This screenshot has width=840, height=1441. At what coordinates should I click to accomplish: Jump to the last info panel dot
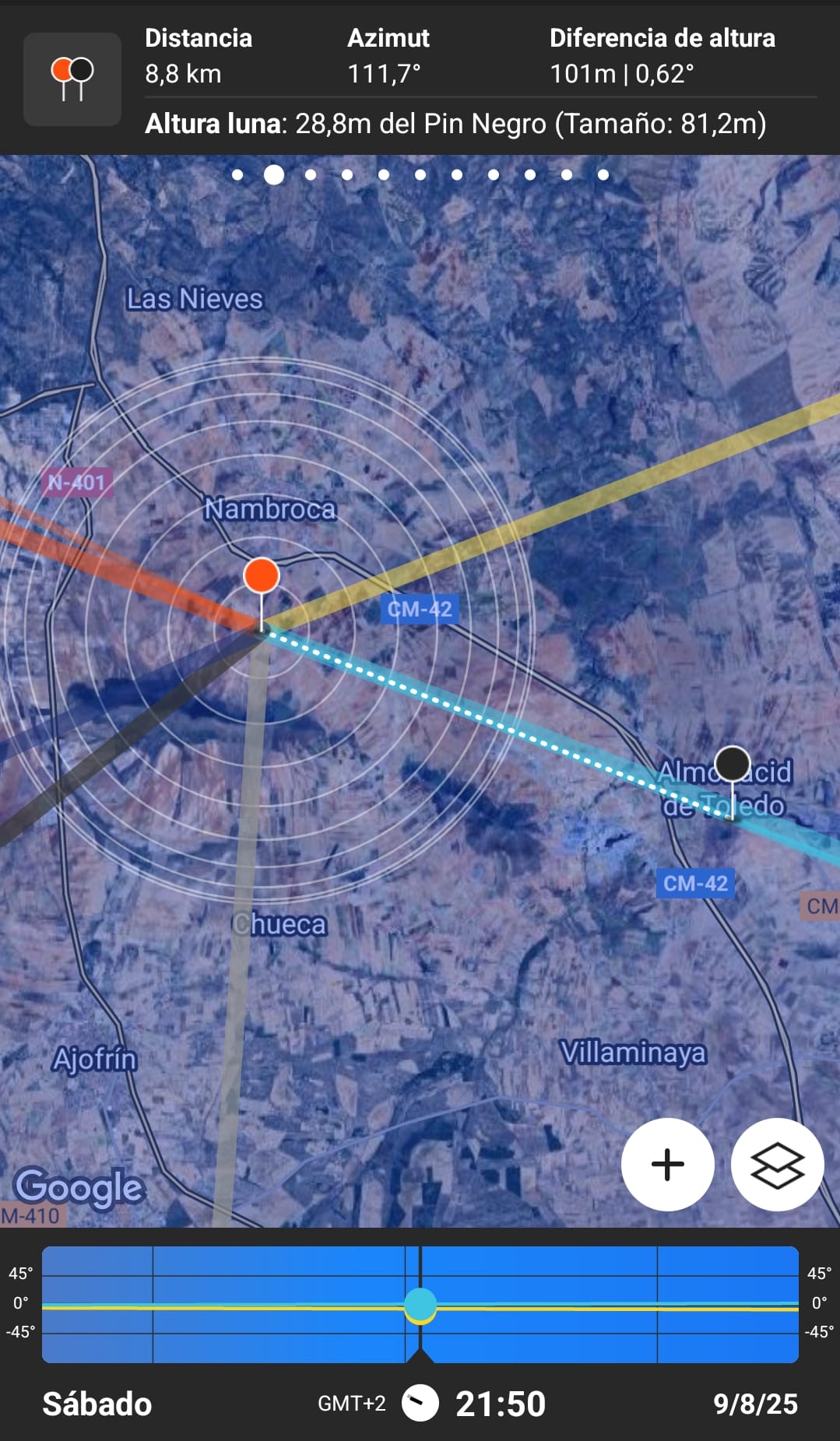point(603,175)
